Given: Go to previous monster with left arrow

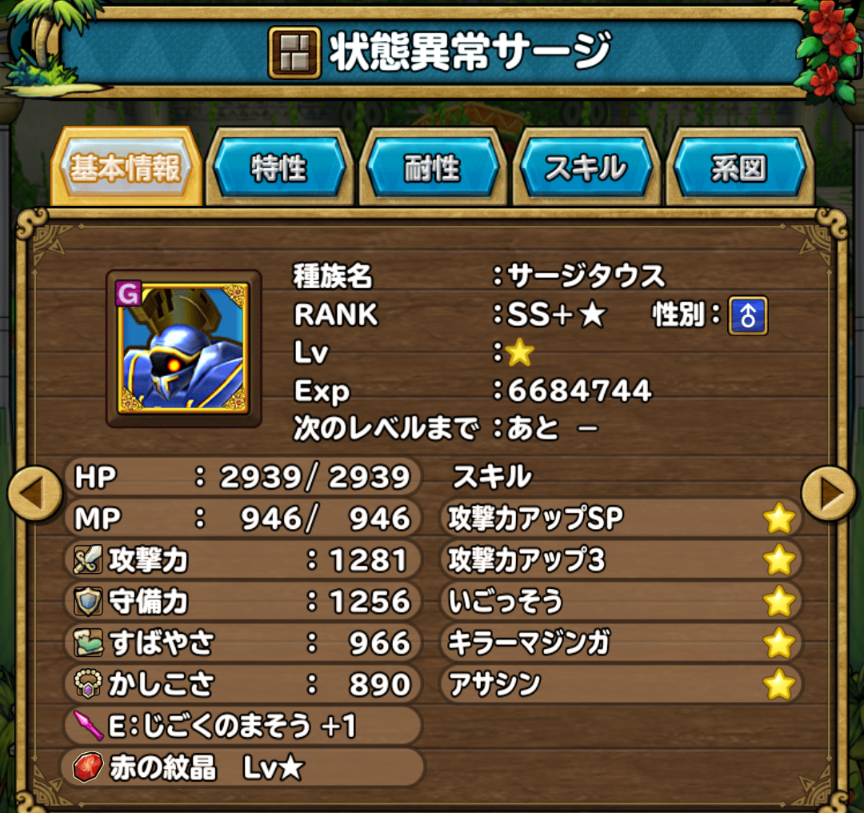Looking at the screenshot, I should [x=33, y=492].
